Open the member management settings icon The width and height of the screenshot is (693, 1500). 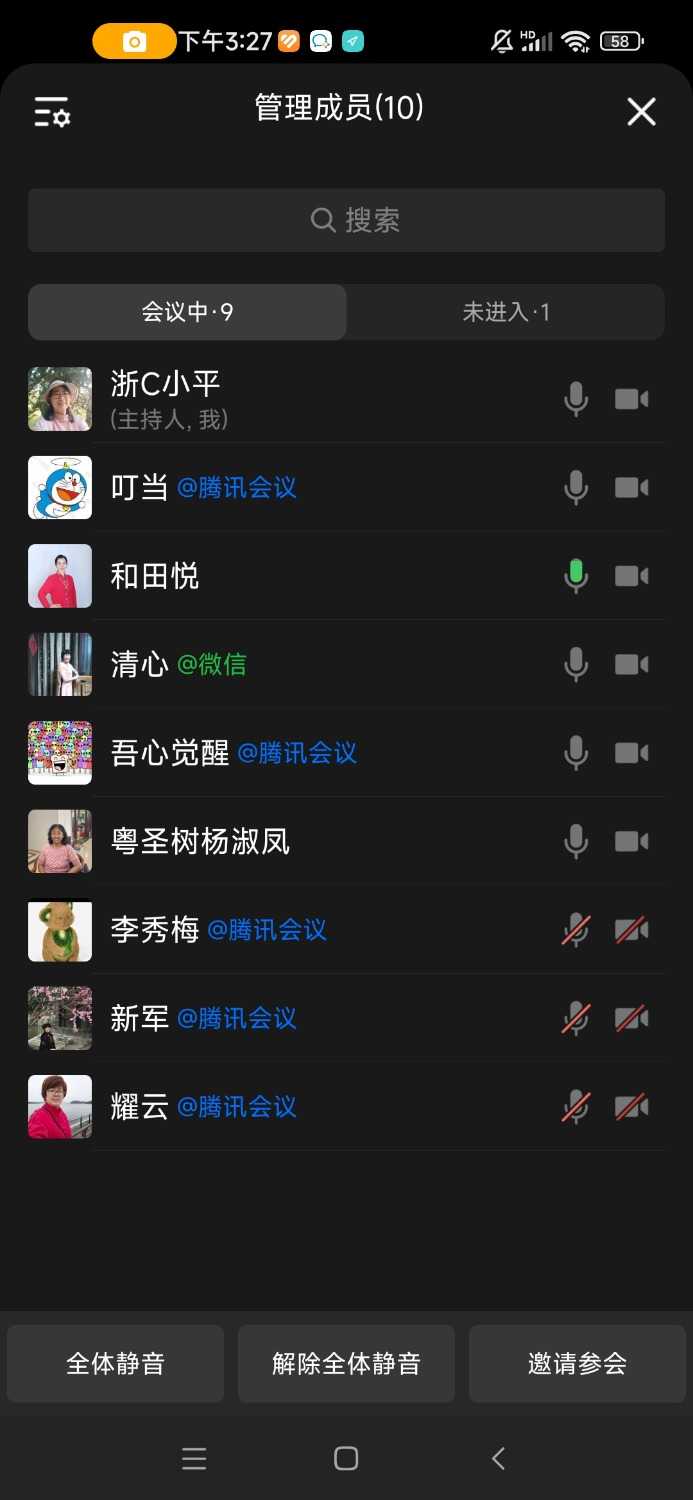52,112
